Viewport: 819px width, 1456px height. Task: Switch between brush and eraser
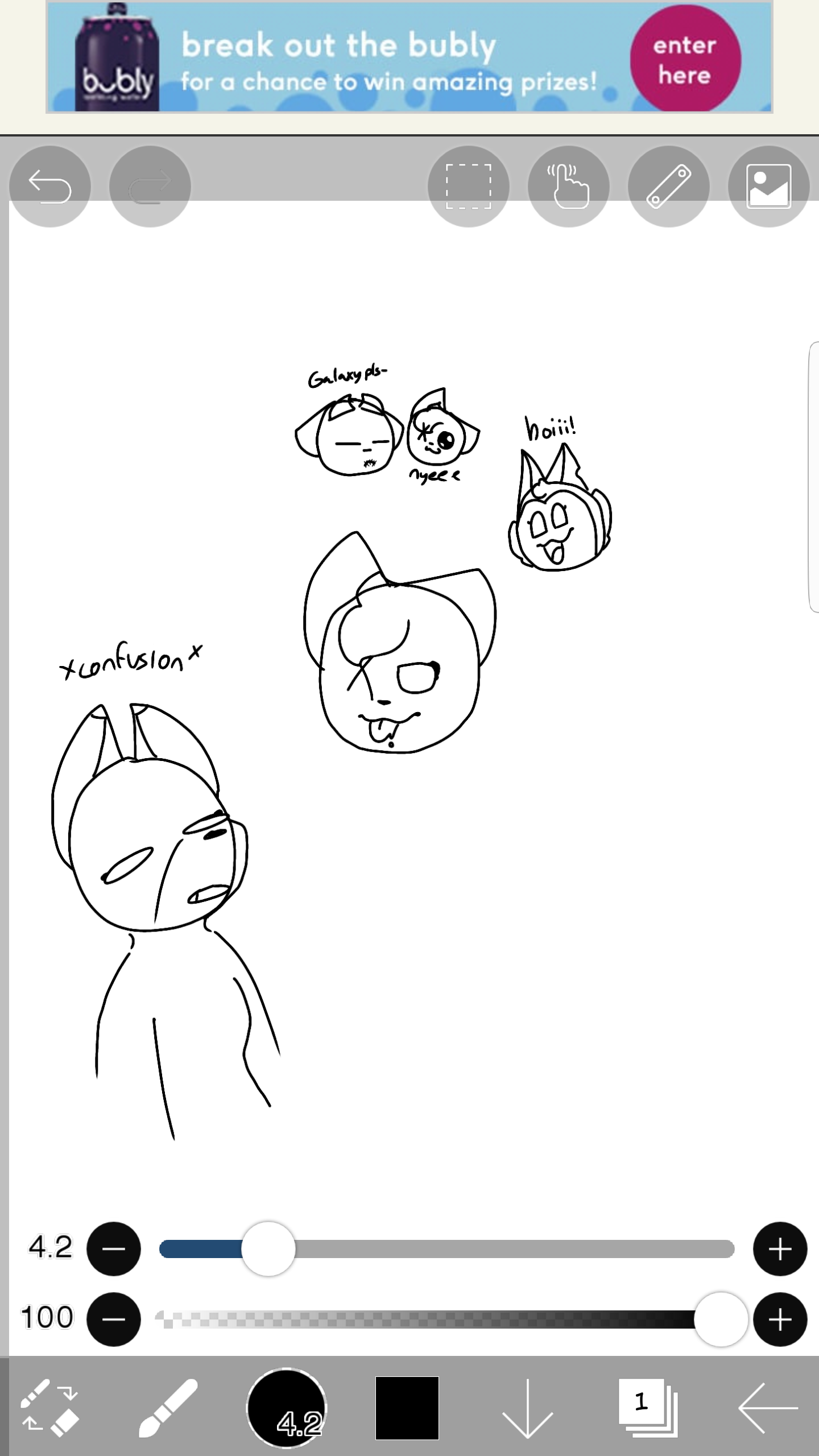coord(49,1408)
